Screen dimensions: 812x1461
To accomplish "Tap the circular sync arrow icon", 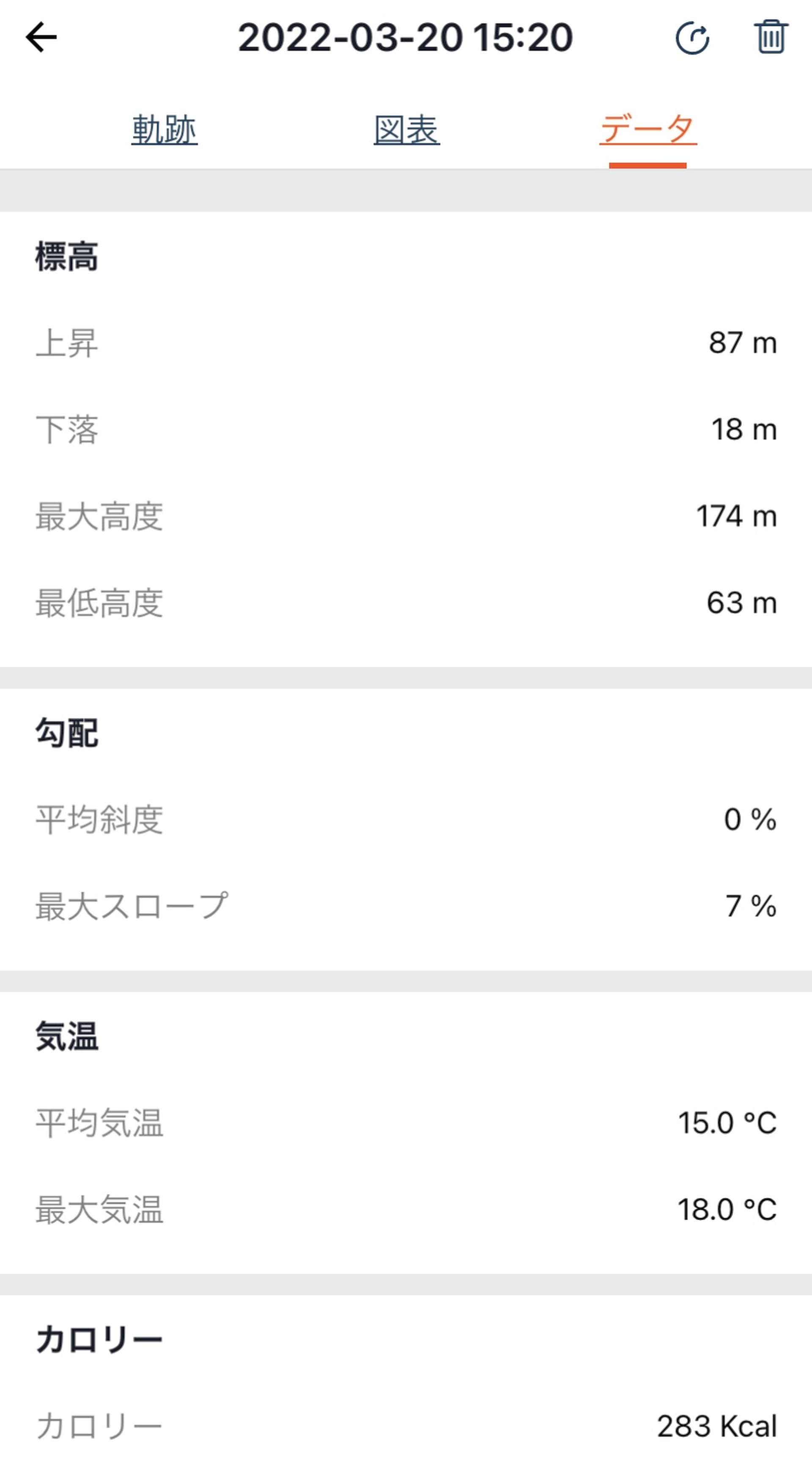I will pos(692,38).
